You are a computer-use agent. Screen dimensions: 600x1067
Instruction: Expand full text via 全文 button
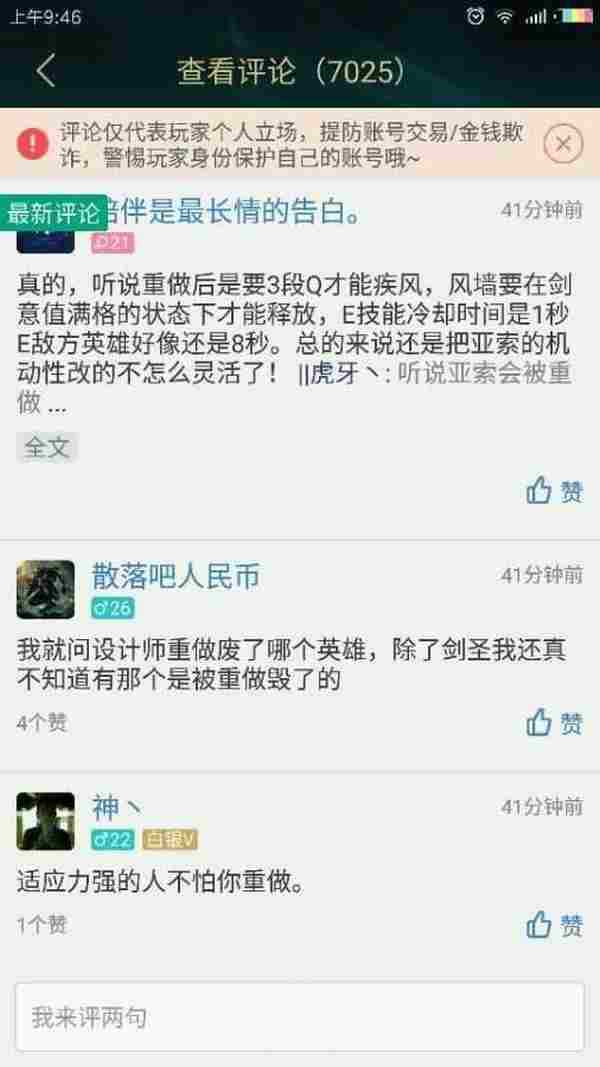coord(46,446)
